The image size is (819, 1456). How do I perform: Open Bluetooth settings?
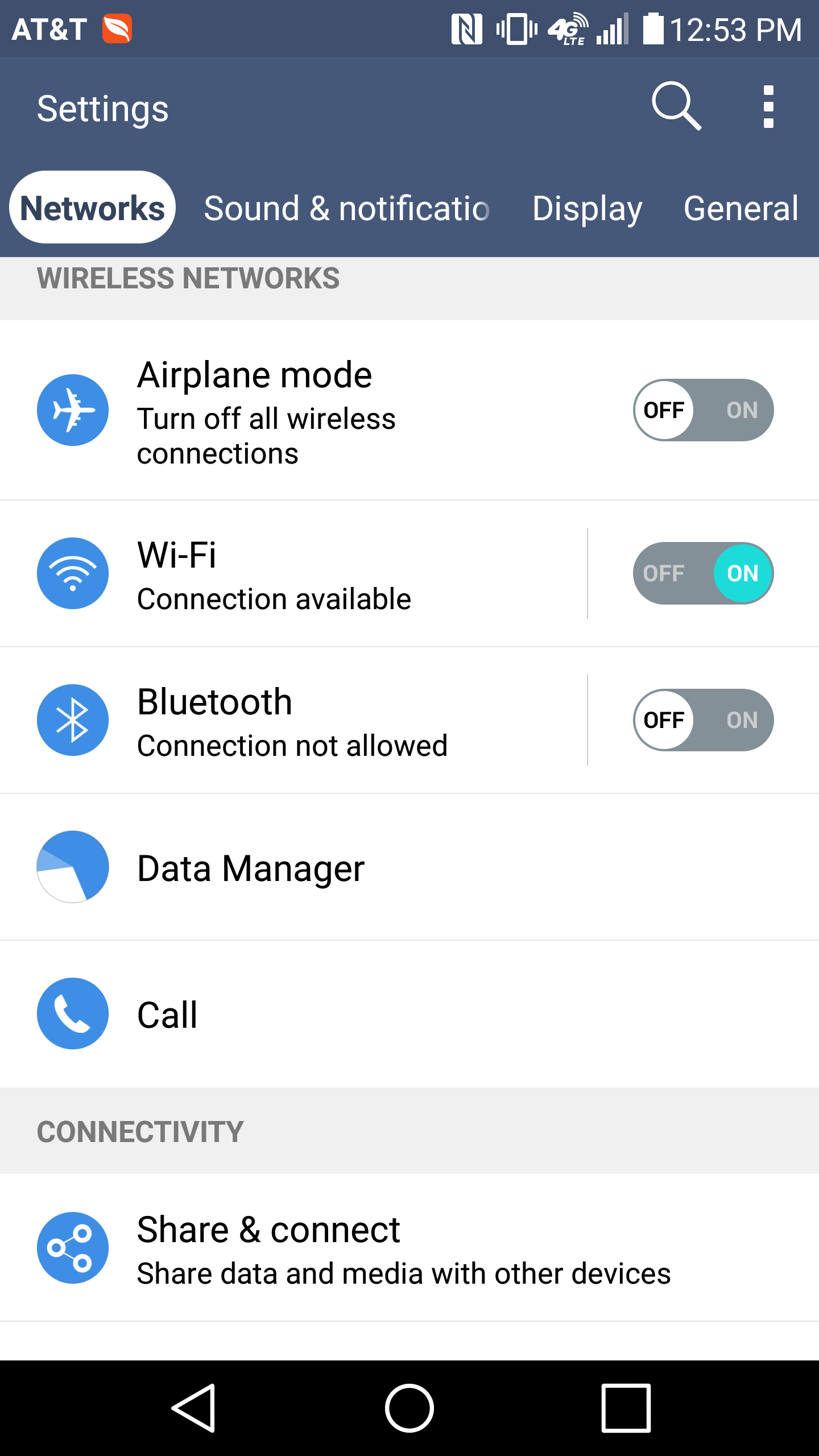click(293, 720)
